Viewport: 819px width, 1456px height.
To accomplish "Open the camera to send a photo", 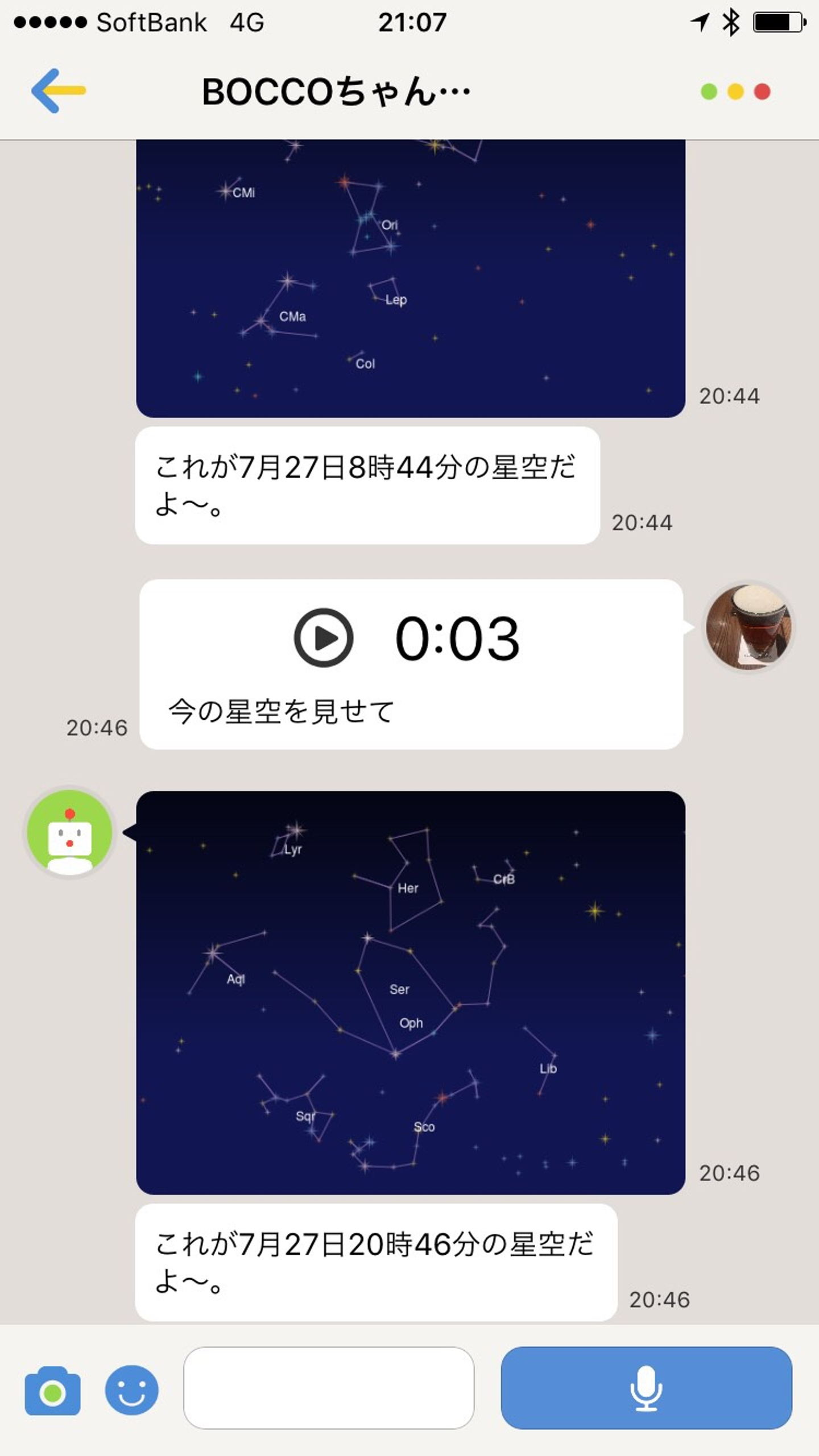I will pos(52,1391).
